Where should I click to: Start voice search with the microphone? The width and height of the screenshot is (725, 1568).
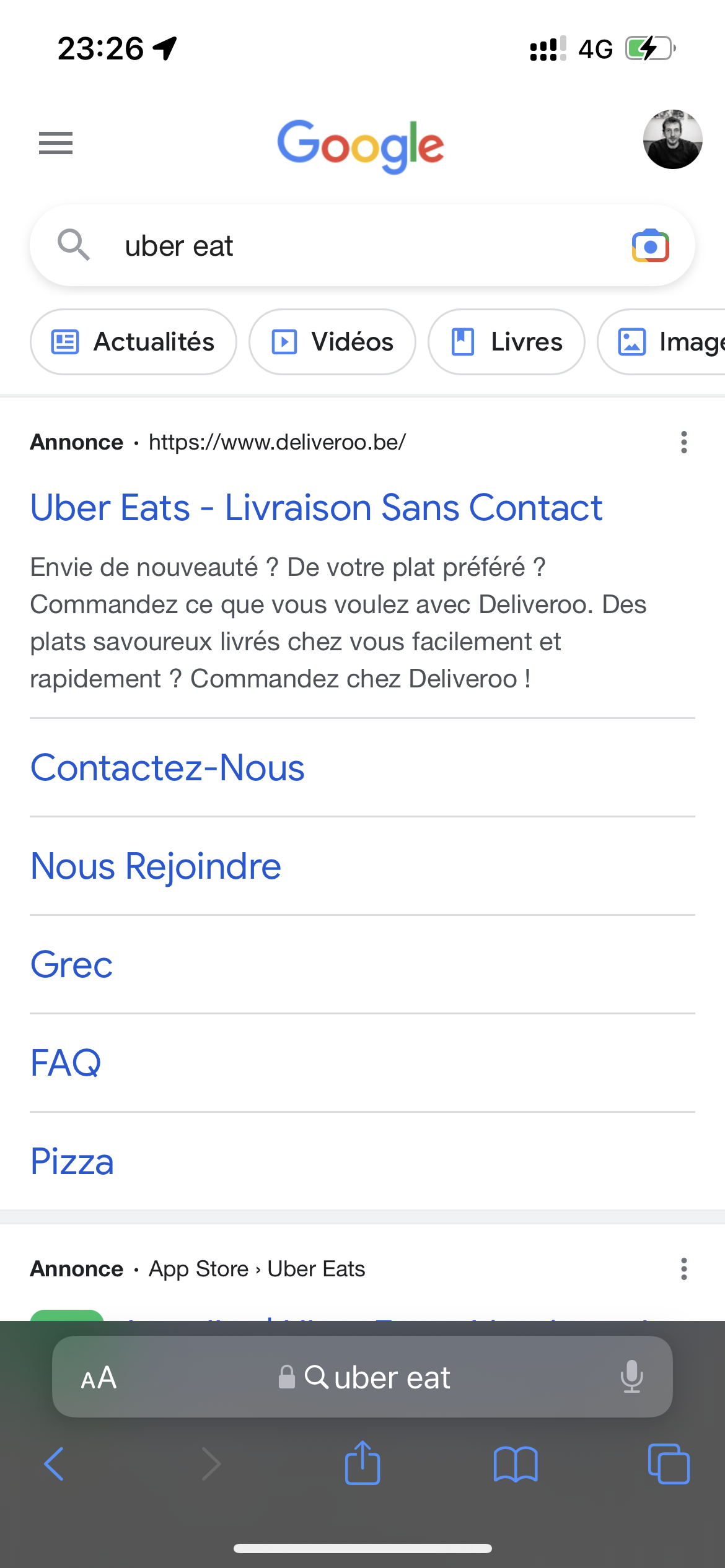coord(631,1377)
